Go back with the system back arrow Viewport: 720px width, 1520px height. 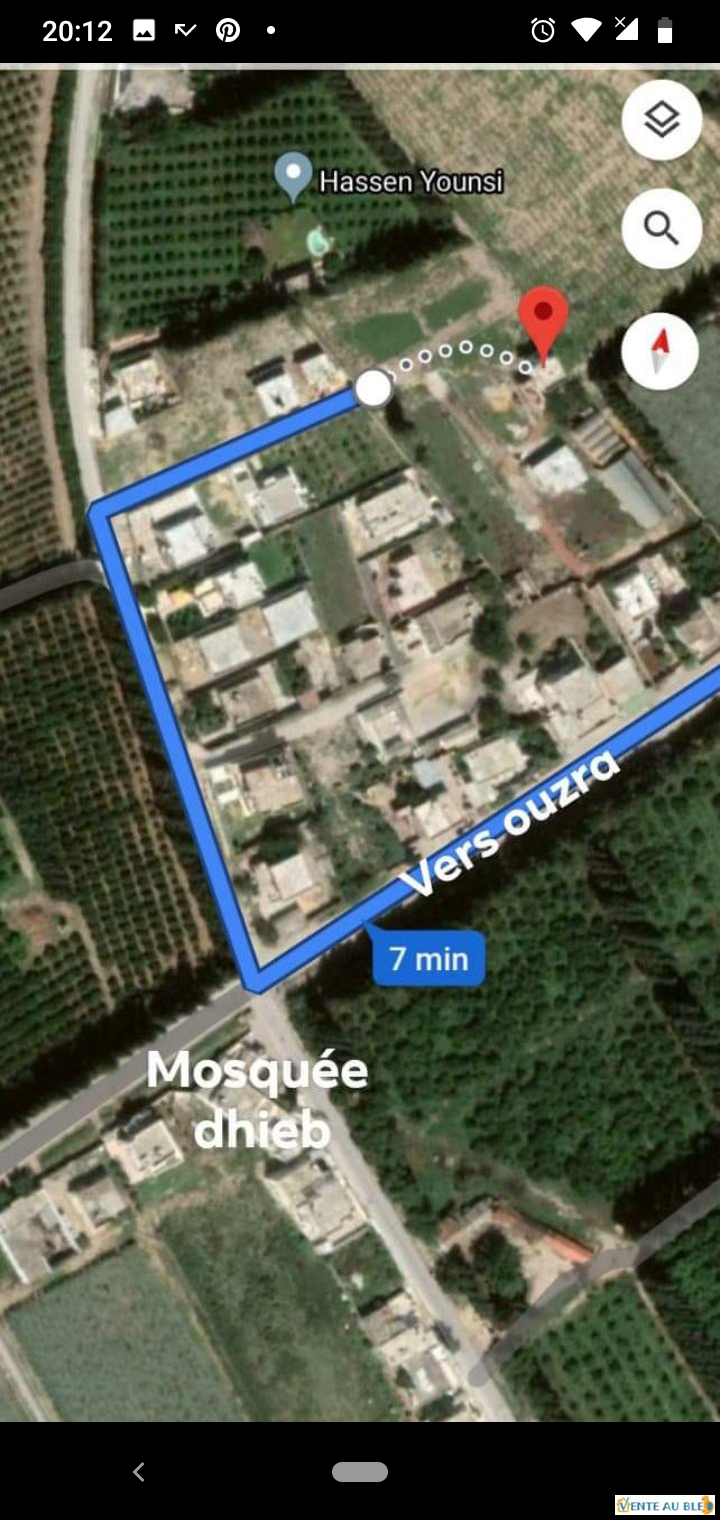[x=139, y=1471]
